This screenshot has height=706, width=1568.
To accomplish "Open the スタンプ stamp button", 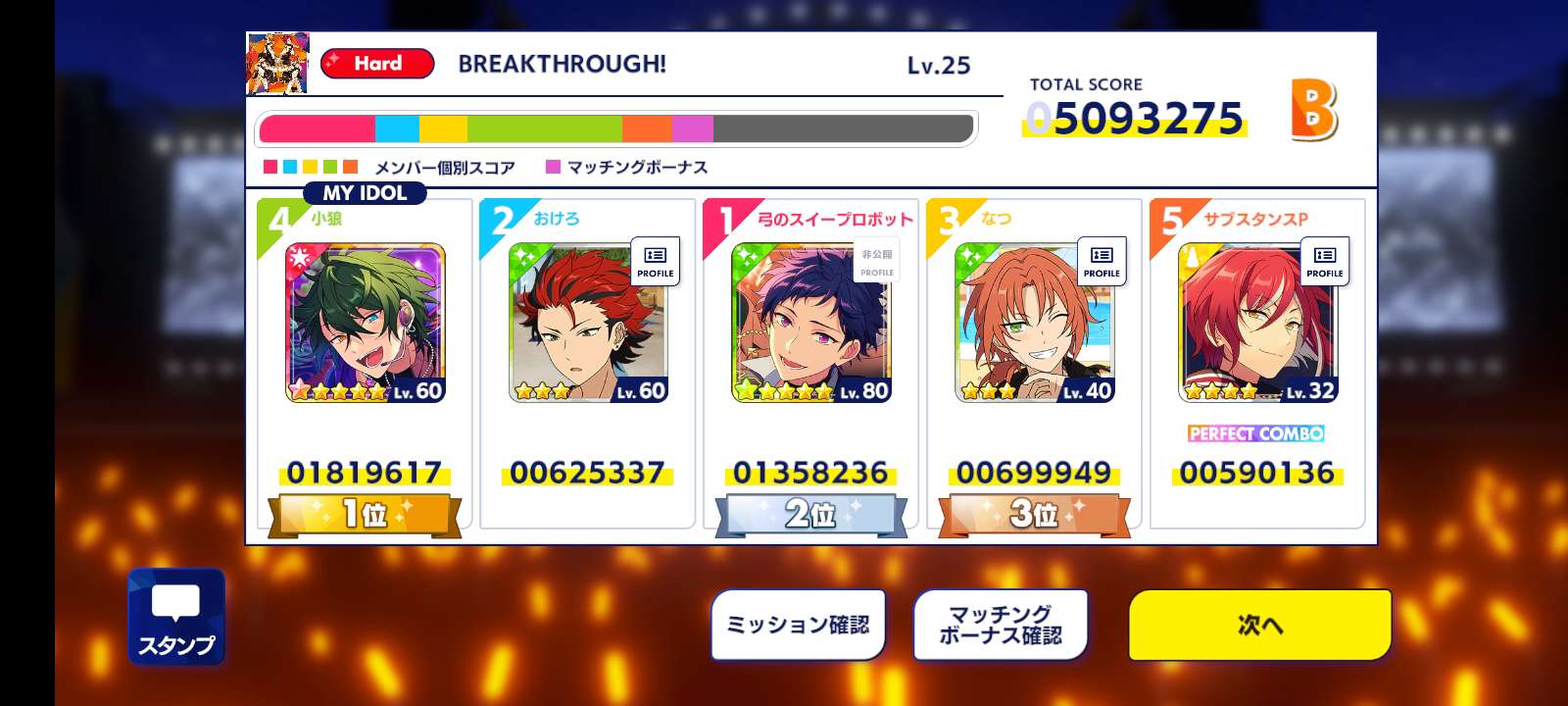I will pyautogui.click(x=176, y=618).
